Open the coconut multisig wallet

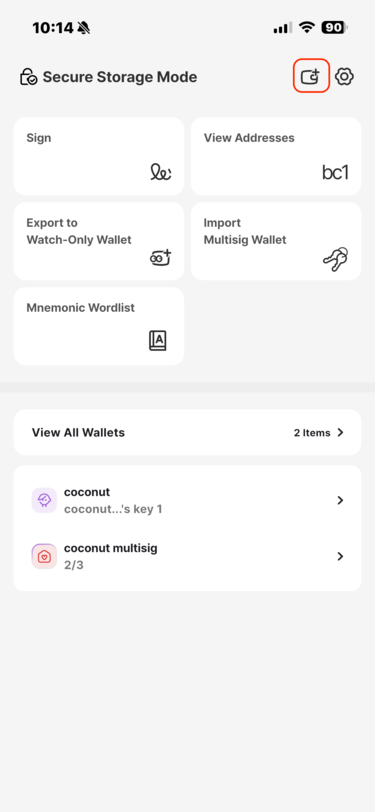pos(188,556)
